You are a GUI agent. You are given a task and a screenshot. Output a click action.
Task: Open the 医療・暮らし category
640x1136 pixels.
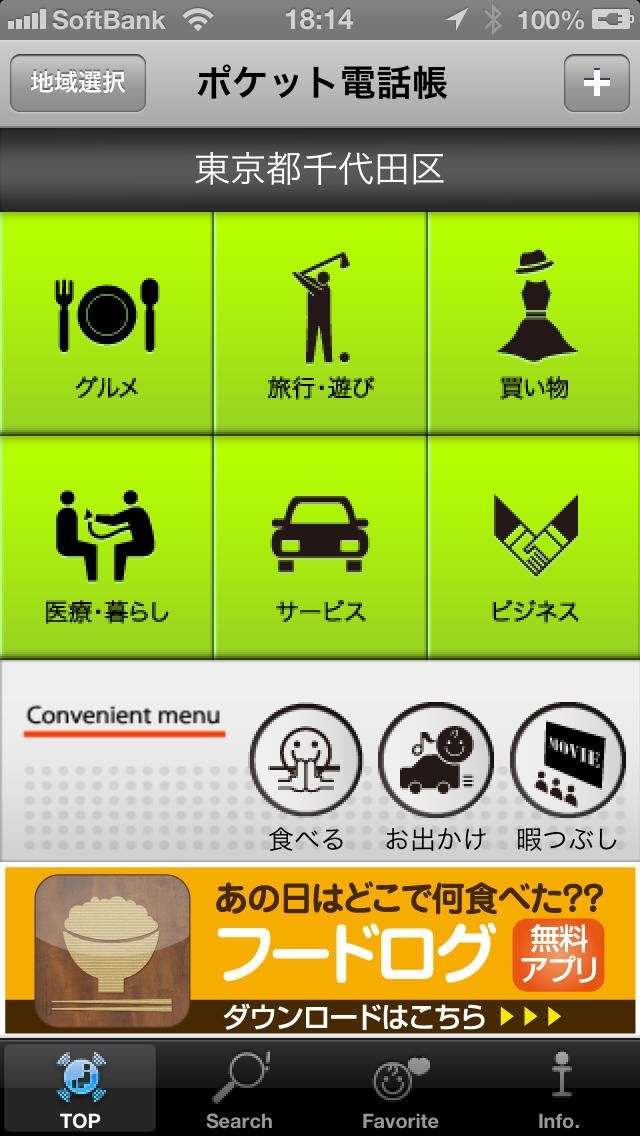click(107, 547)
